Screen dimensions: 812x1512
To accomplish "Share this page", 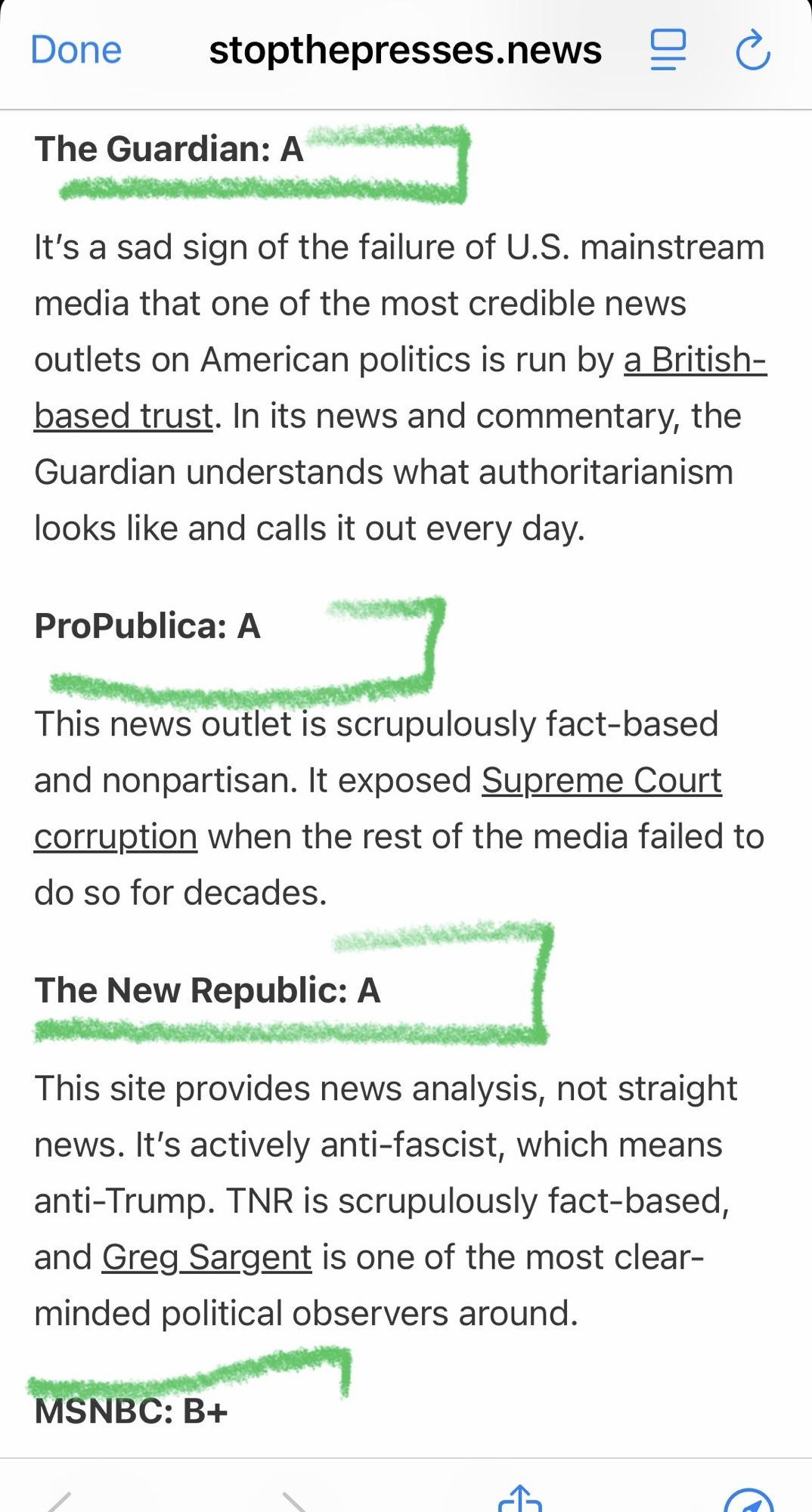I will pyautogui.click(x=520, y=1498).
